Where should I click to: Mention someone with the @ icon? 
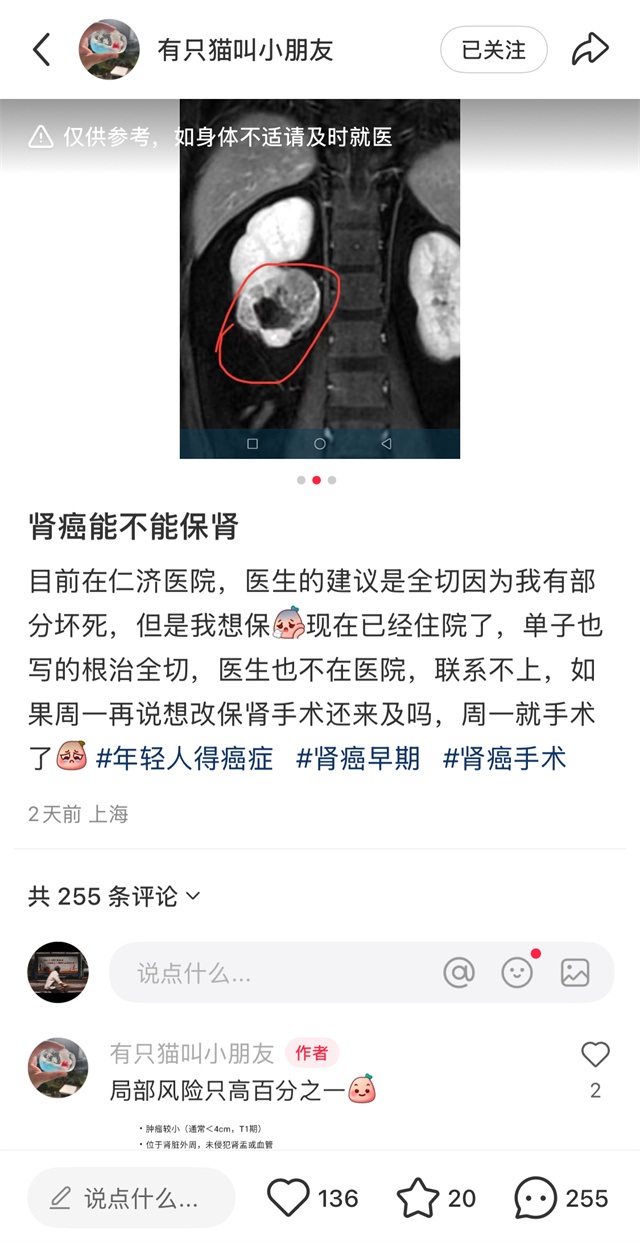[x=459, y=972]
